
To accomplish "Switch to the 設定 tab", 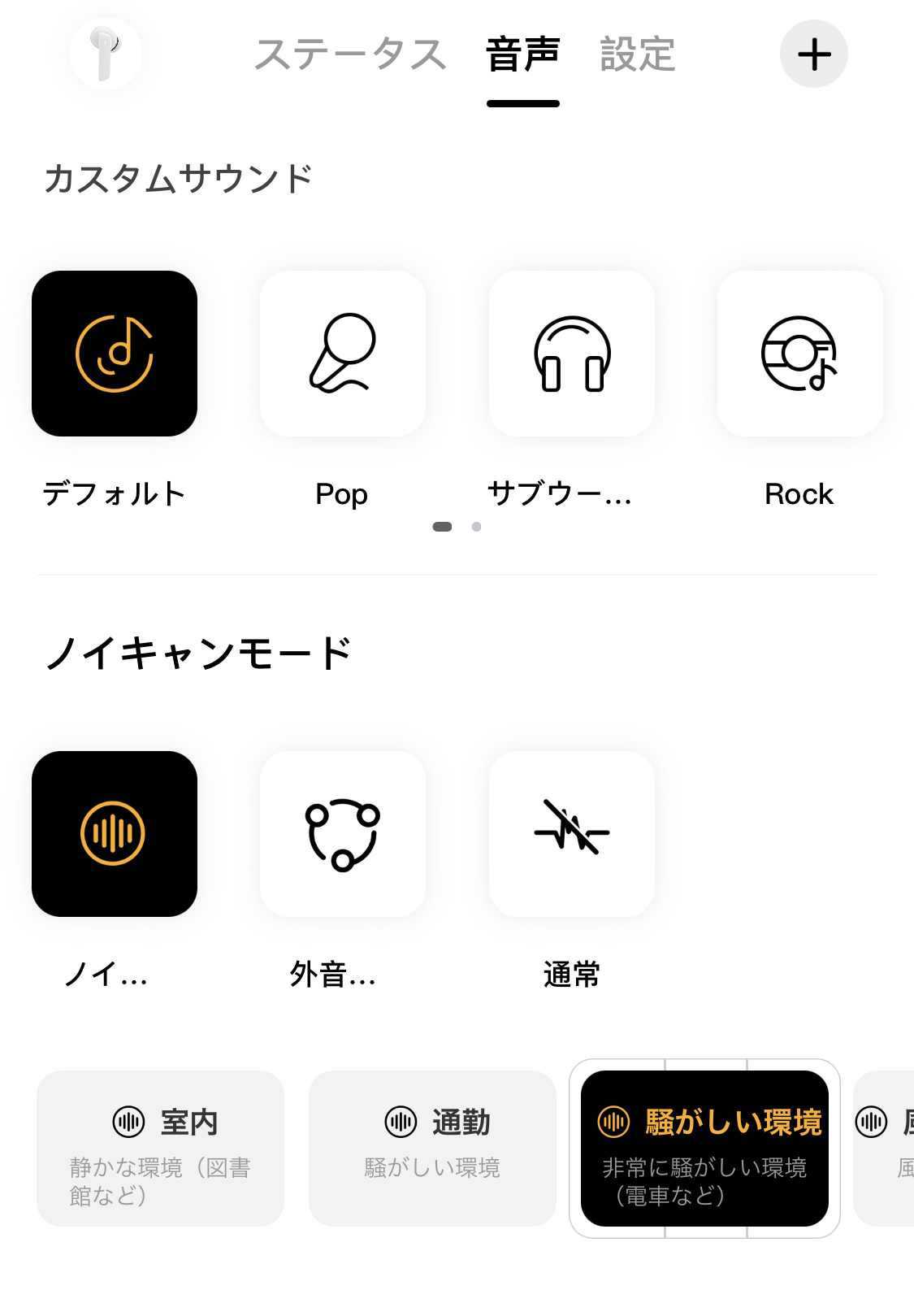I will click(638, 55).
